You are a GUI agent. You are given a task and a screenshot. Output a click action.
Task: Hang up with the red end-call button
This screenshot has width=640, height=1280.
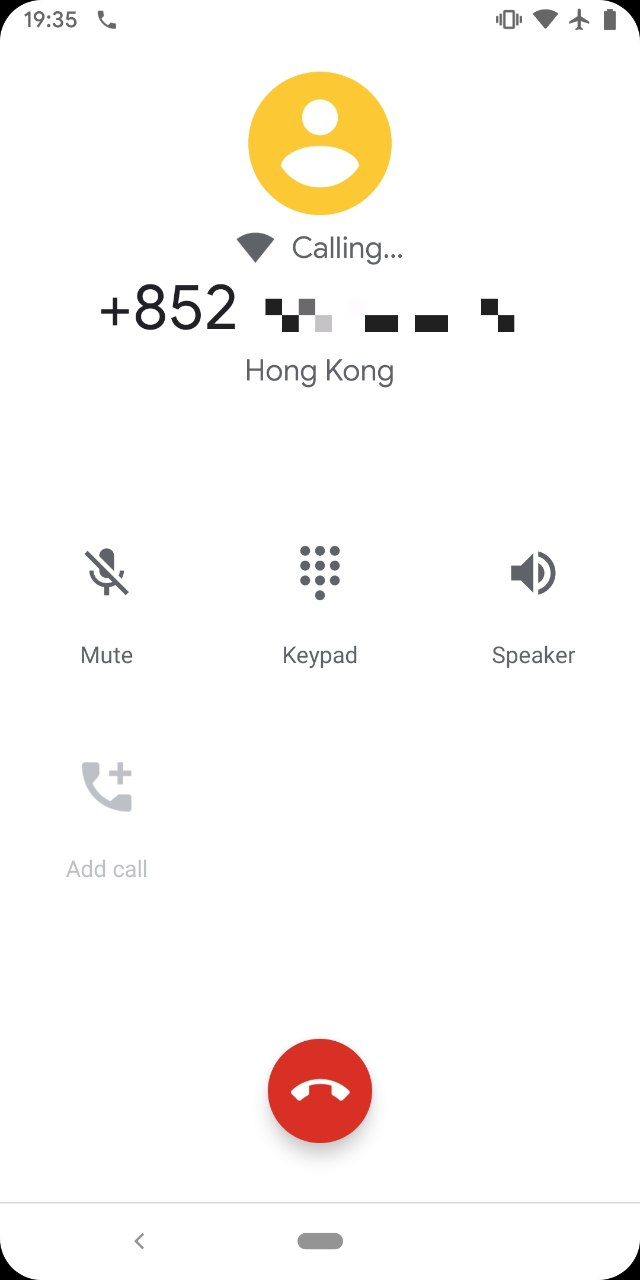(320, 1091)
